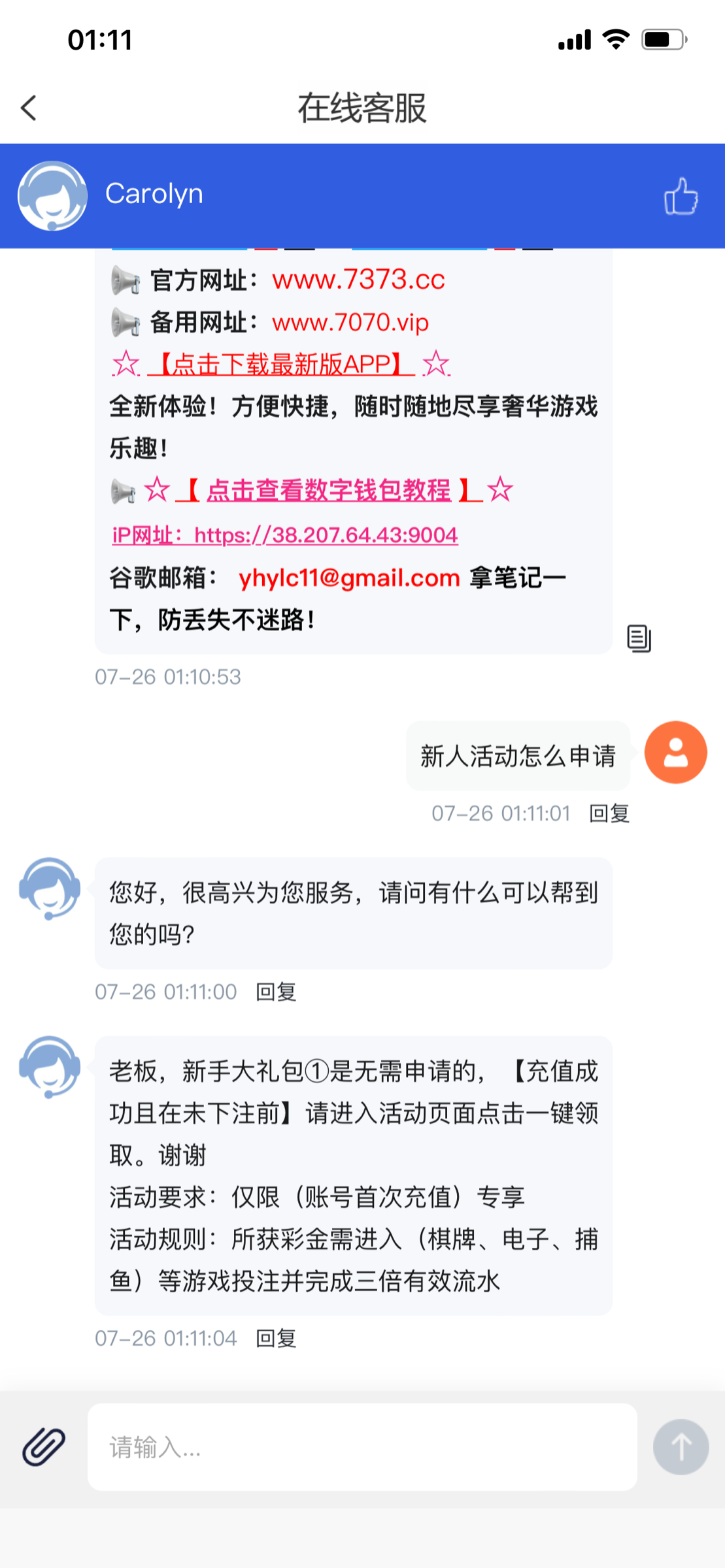Open the iP网址 https://38.207.64.43:9004 link
The height and width of the screenshot is (1568, 725).
tap(285, 535)
